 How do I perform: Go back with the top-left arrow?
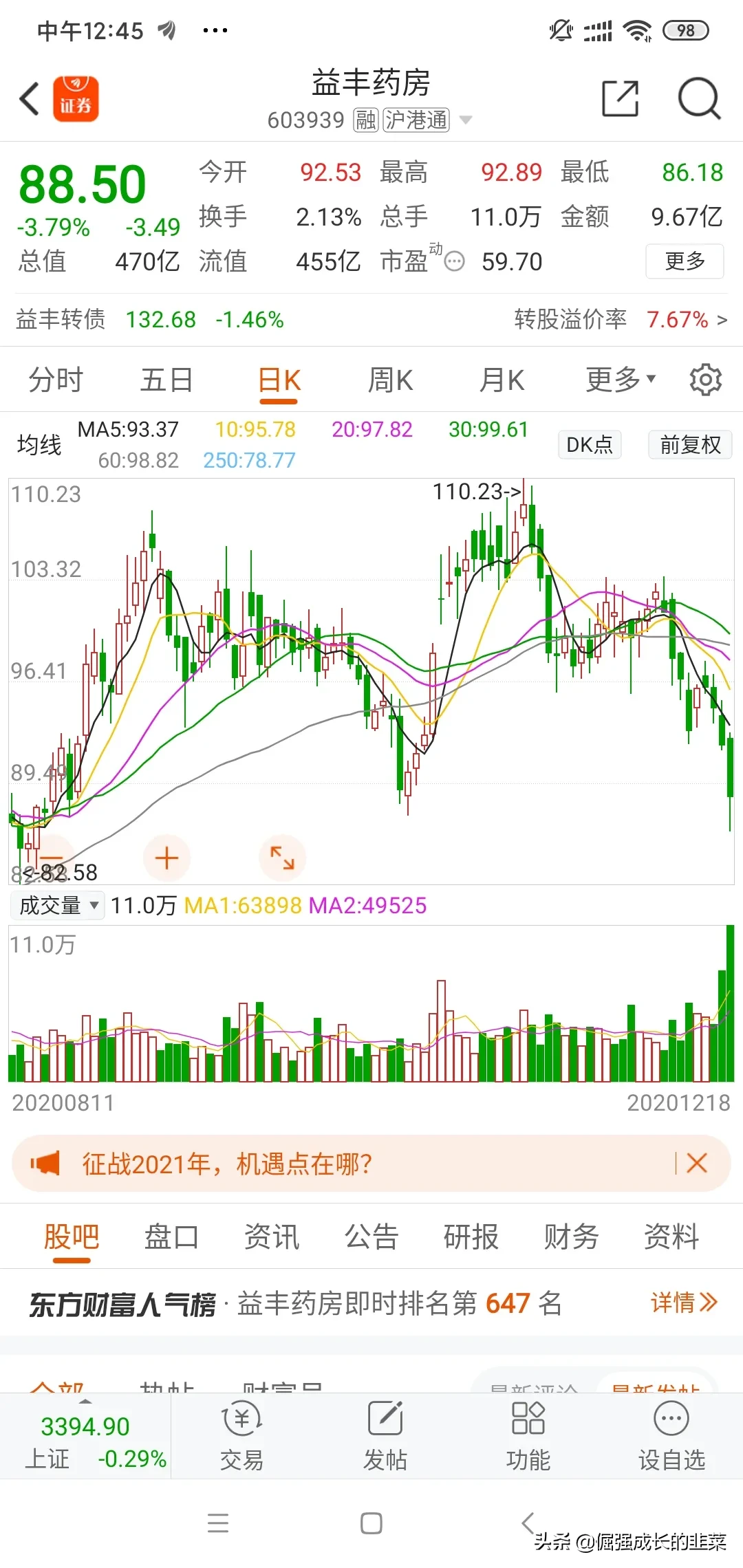click(x=30, y=98)
